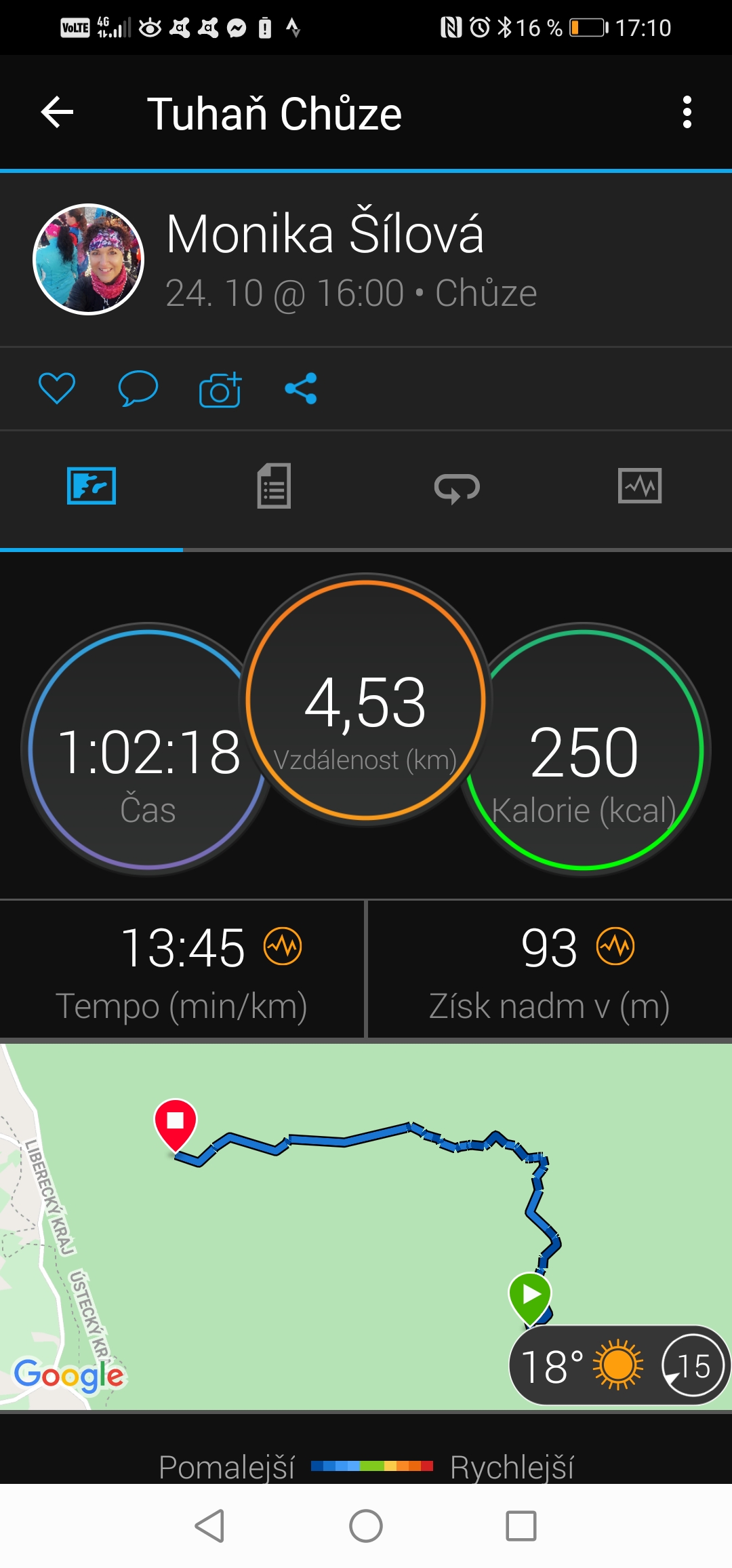The width and height of the screenshot is (732, 1568).
Task: Select the overview map tab
Action: (91, 486)
